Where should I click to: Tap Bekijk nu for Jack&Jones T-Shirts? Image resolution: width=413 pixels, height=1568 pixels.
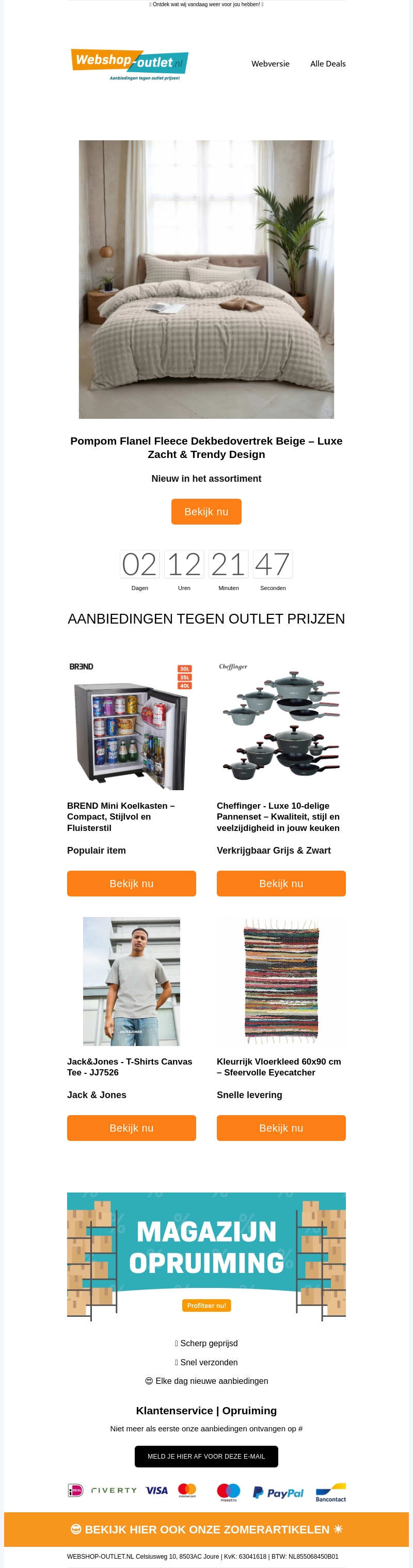(131, 1128)
